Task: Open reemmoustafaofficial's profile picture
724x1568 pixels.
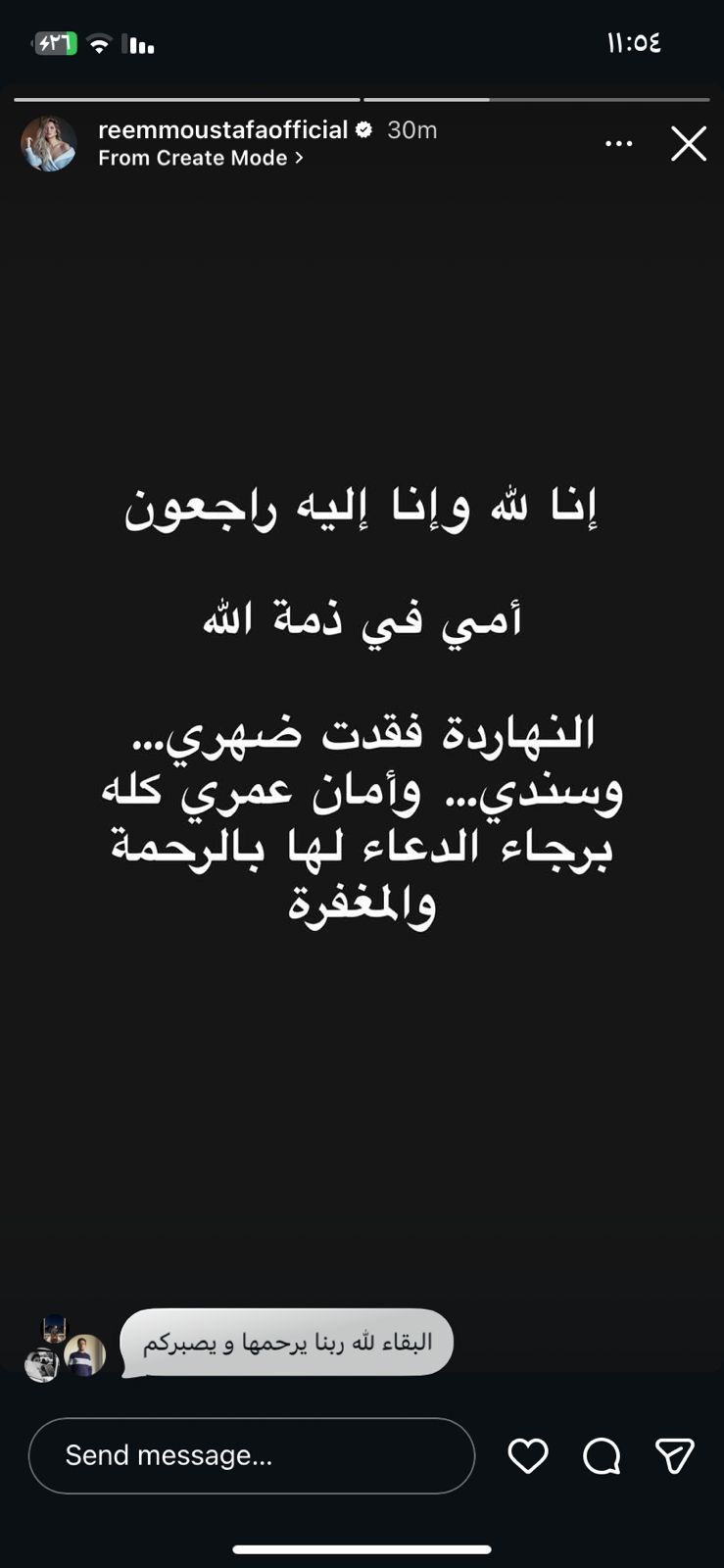Action: click(x=49, y=144)
